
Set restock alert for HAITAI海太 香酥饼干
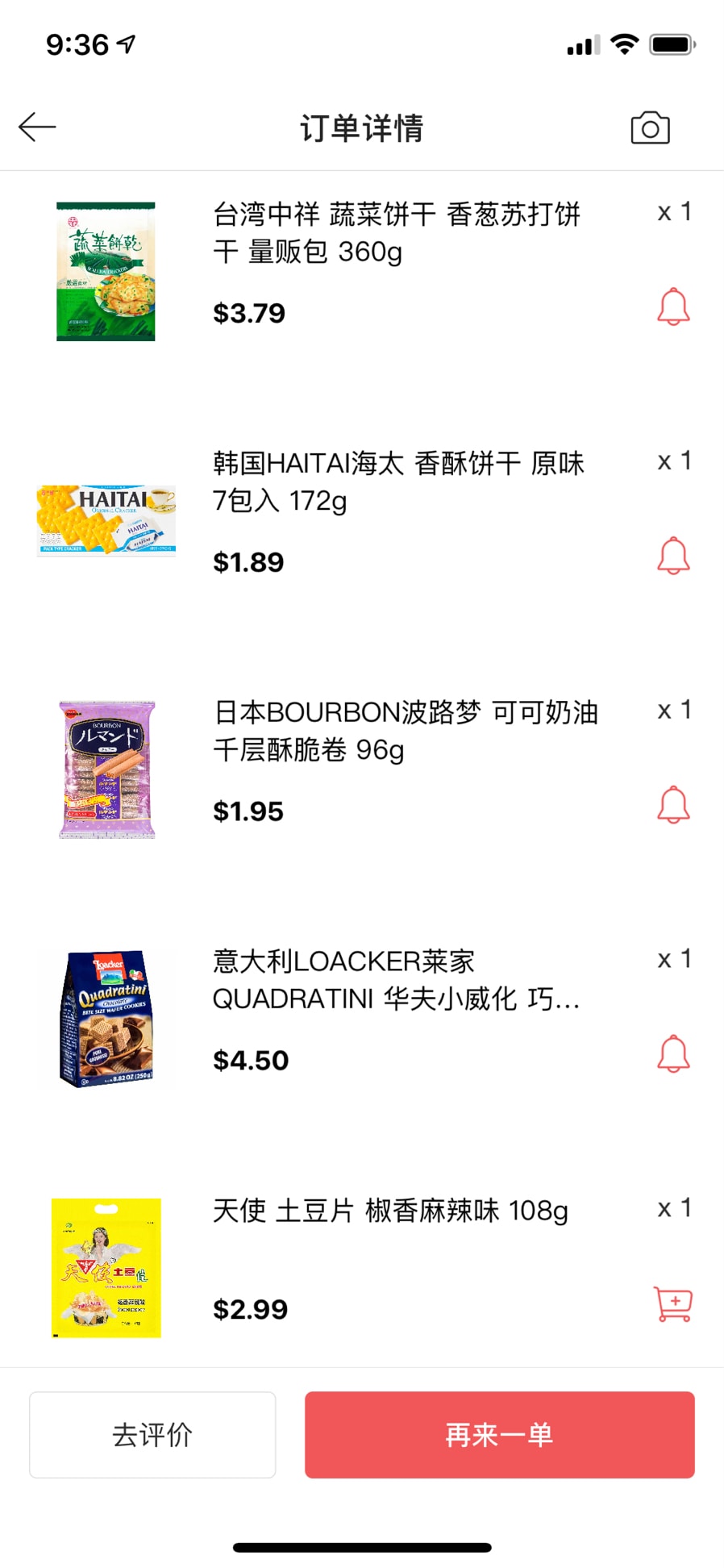(x=673, y=556)
